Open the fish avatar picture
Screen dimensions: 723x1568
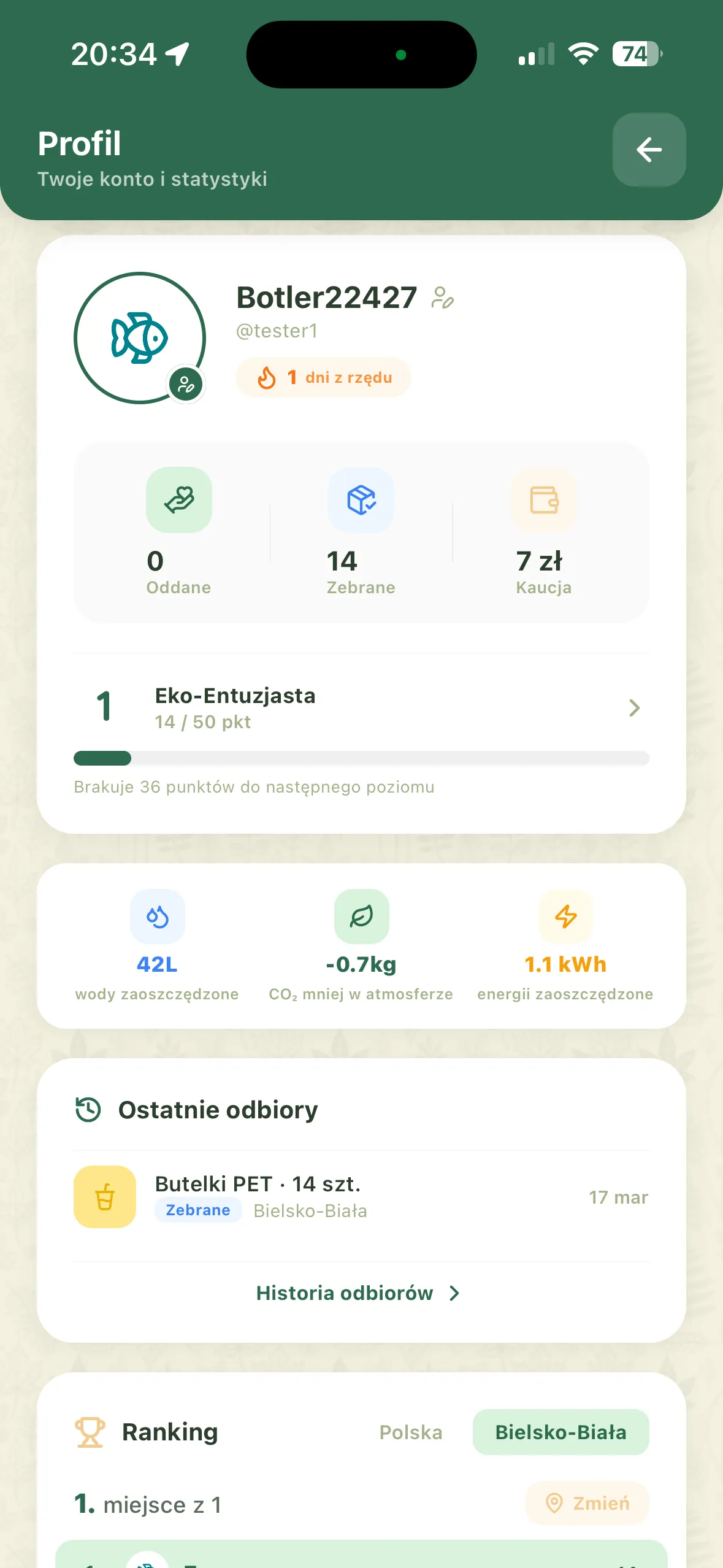pyautogui.click(x=140, y=336)
